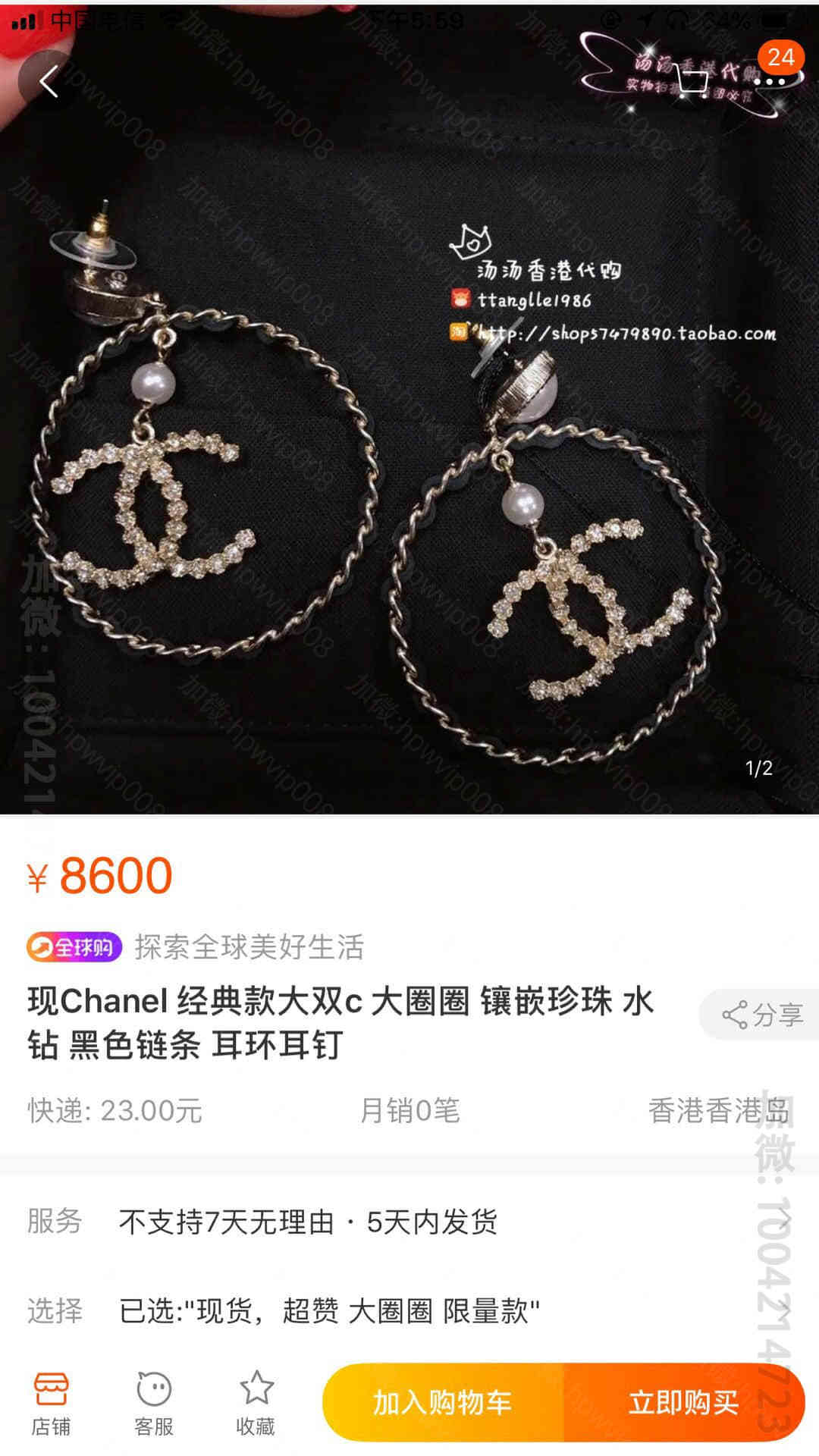This screenshot has width=819, height=1456.
Task: Tap 立即购买 to buy now
Action: coord(684,1403)
